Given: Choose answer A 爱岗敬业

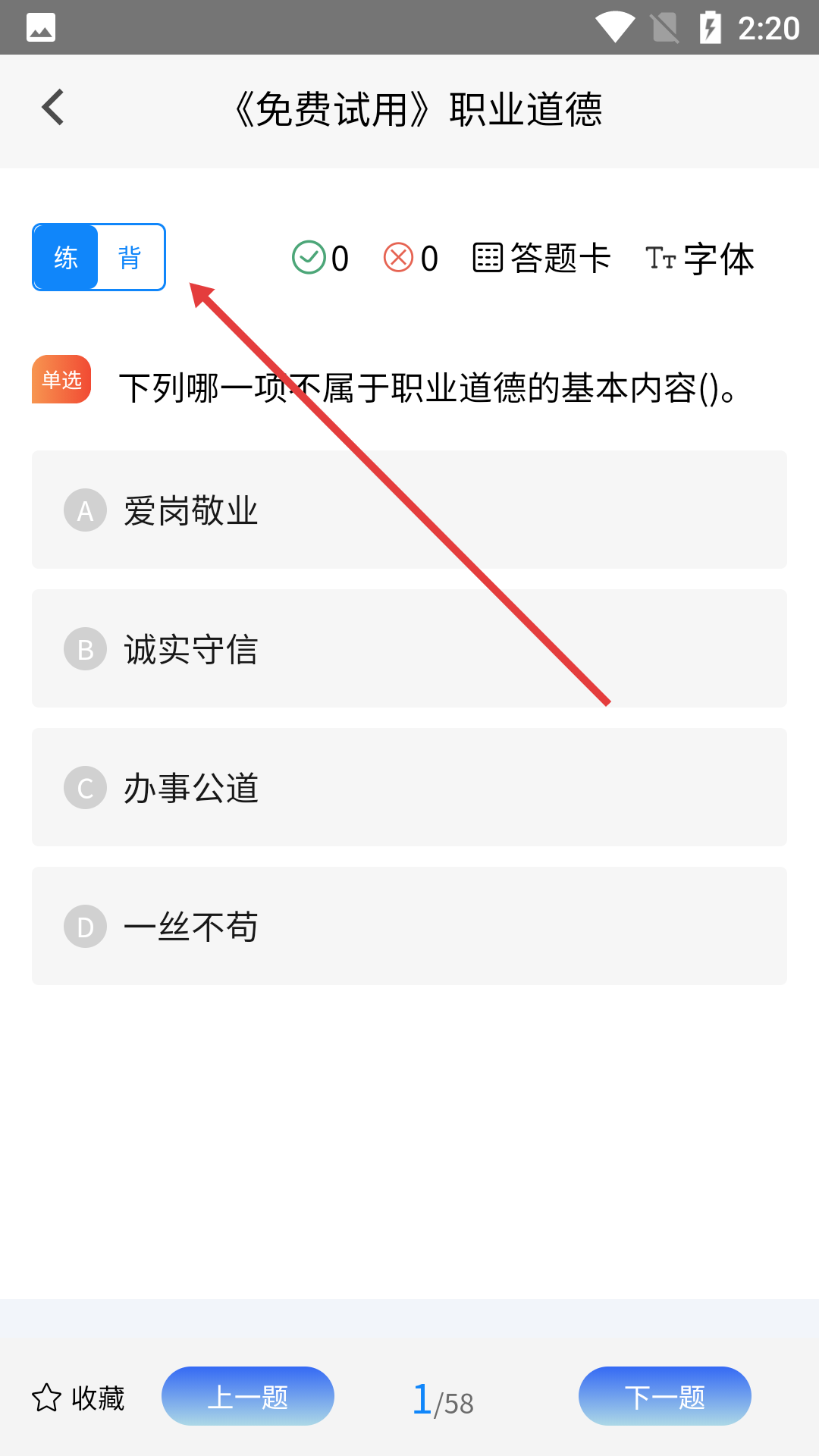Looking at the screenshot, I should point(409,510).
